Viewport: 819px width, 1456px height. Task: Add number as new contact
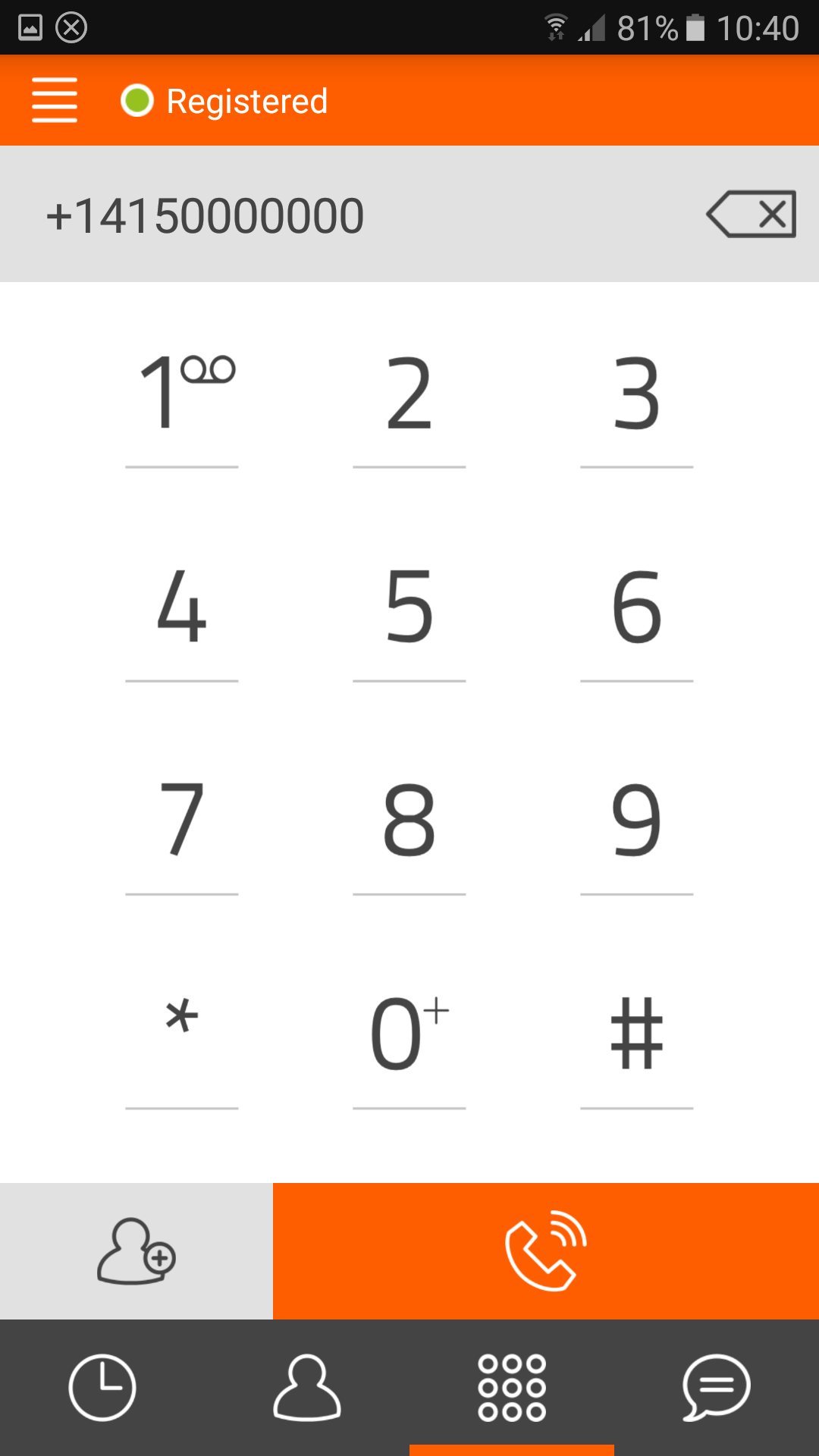136,1251
